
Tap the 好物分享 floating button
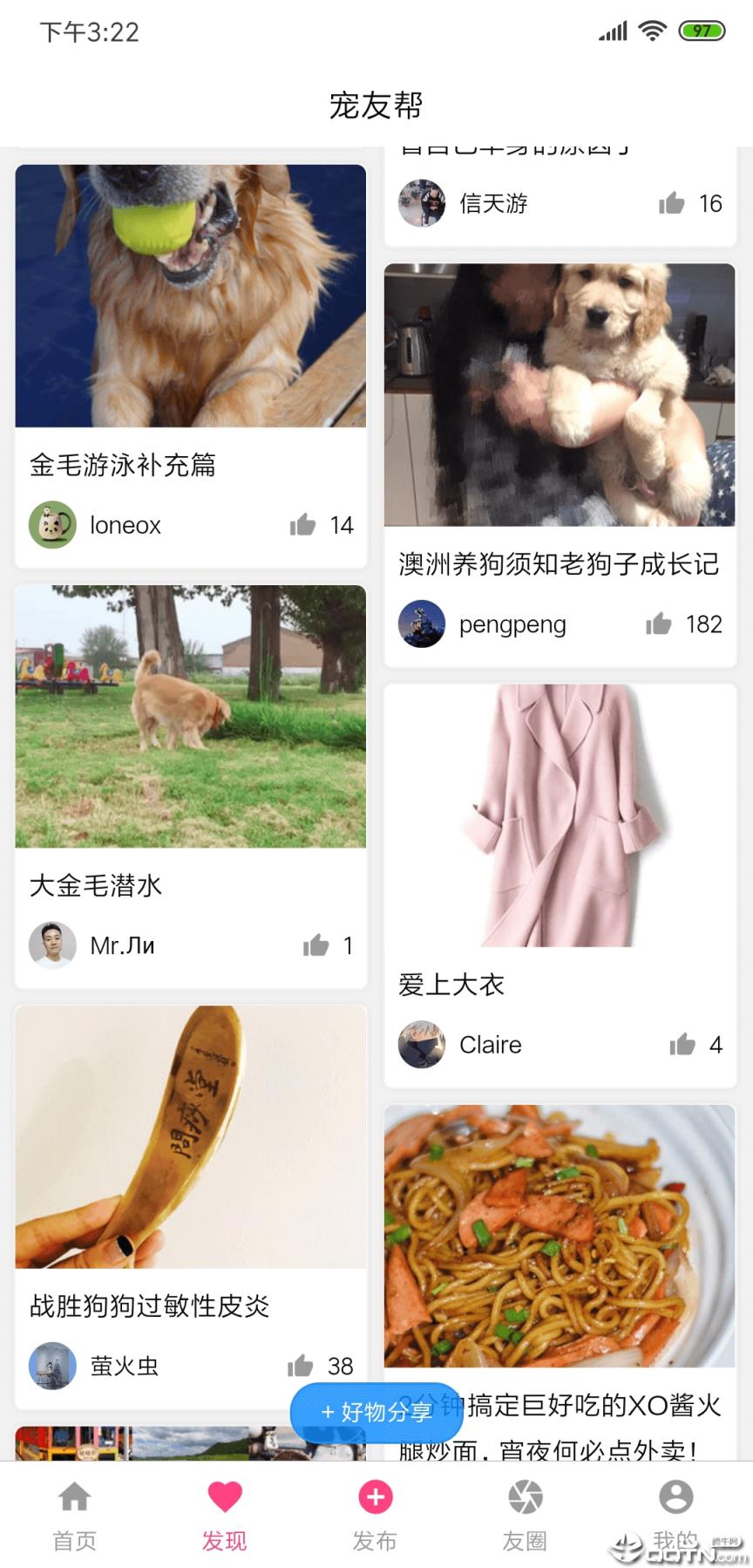(376, 1412)
